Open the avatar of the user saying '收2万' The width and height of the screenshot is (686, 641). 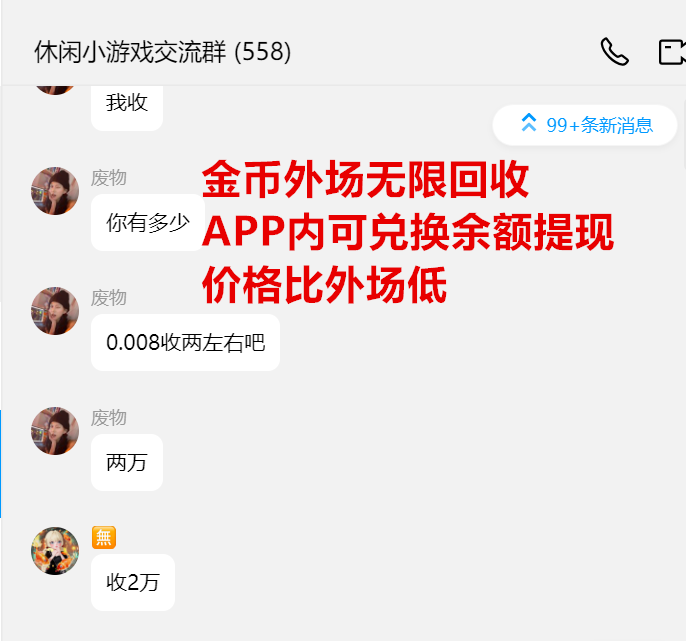[55, 551]
